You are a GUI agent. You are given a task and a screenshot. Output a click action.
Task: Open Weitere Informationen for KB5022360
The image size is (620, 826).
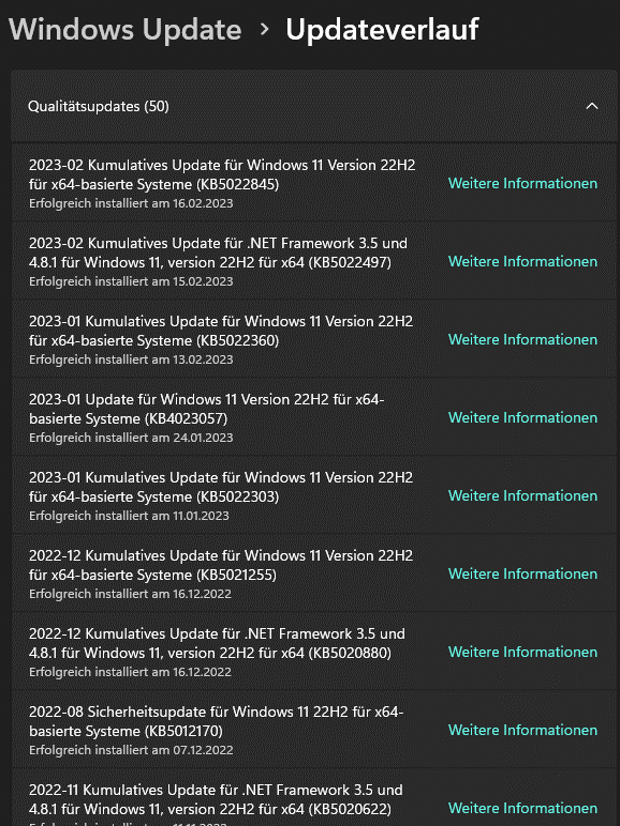click(522, 339)
